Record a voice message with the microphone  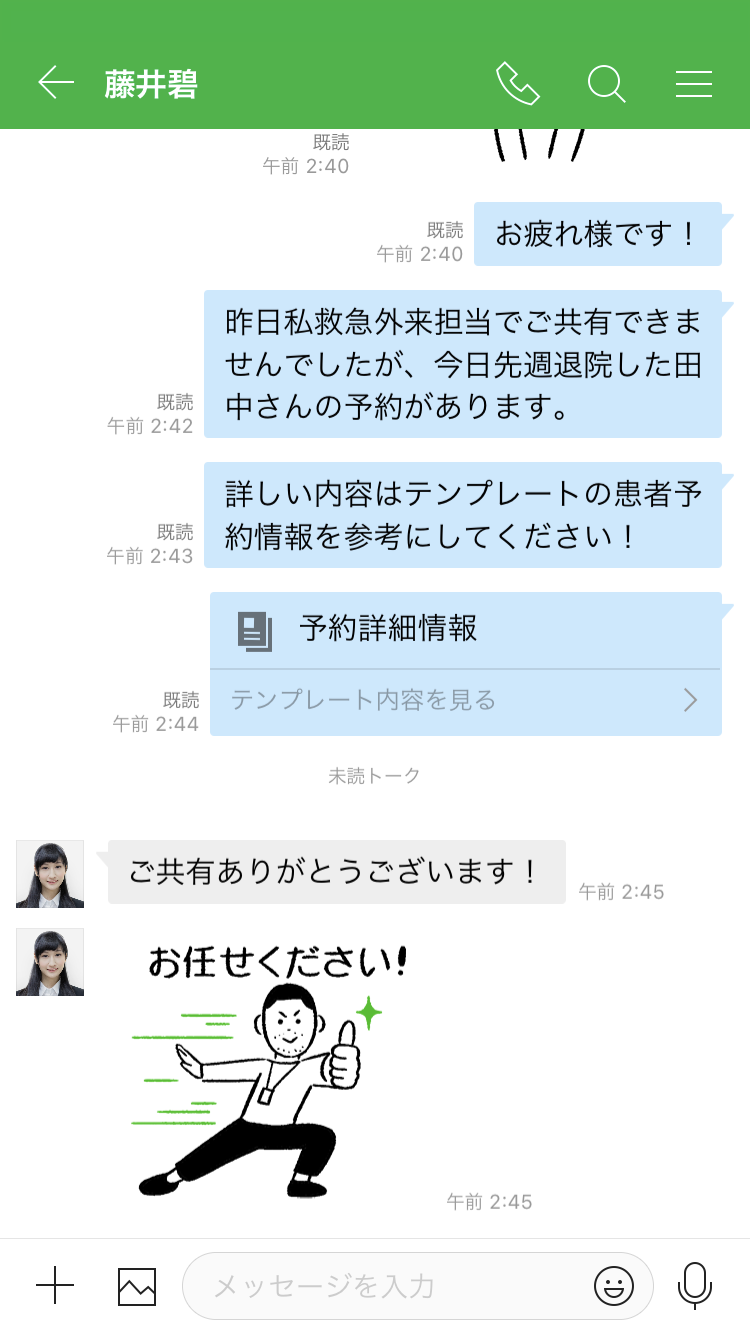694,1285
